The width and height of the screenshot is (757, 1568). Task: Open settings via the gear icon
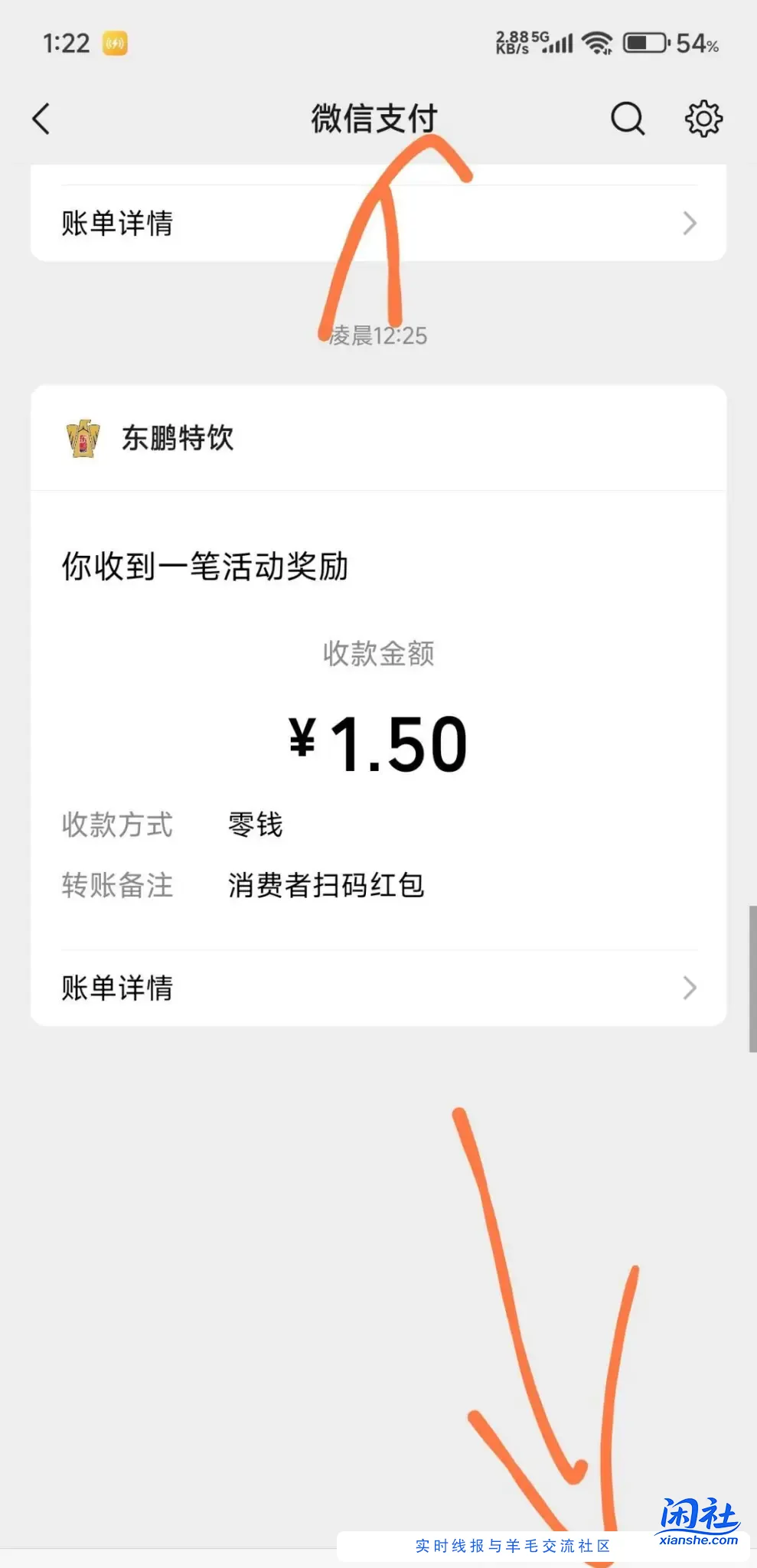[x=702, y=119]
